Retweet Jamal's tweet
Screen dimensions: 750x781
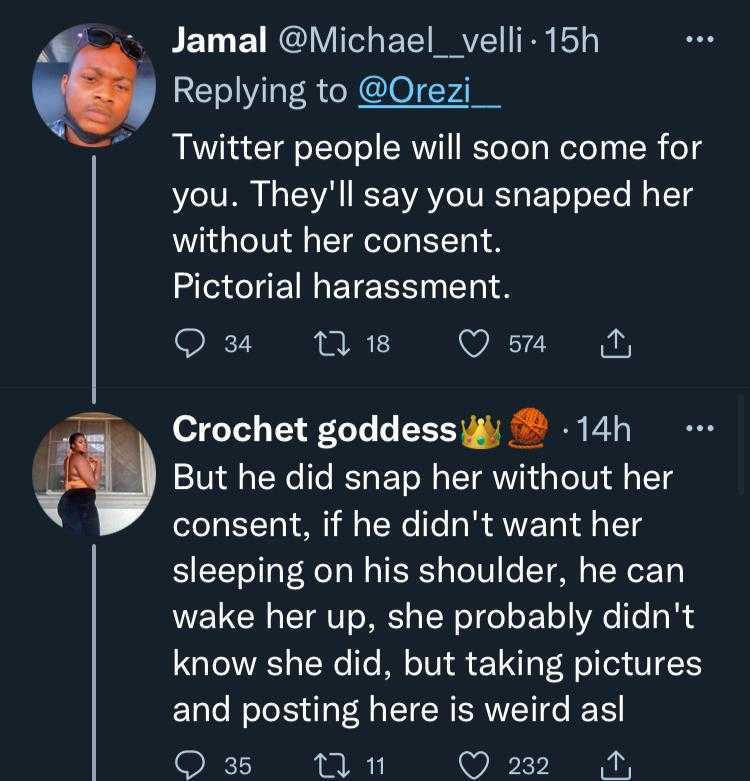click(327, 344)
